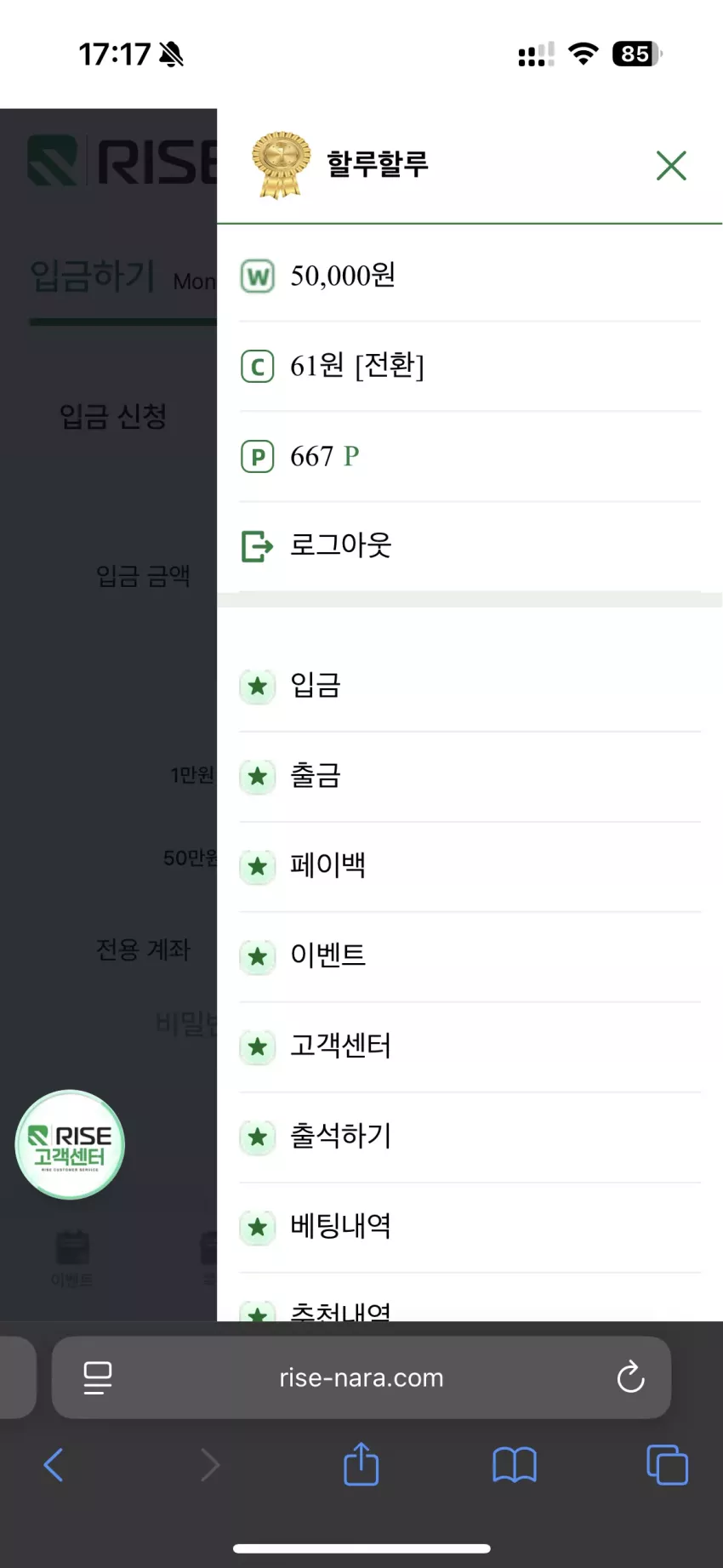Go back with Safari's back arrow
Screen dimensions: 723x1568
pyautogui.click(x=54, y=1465)
